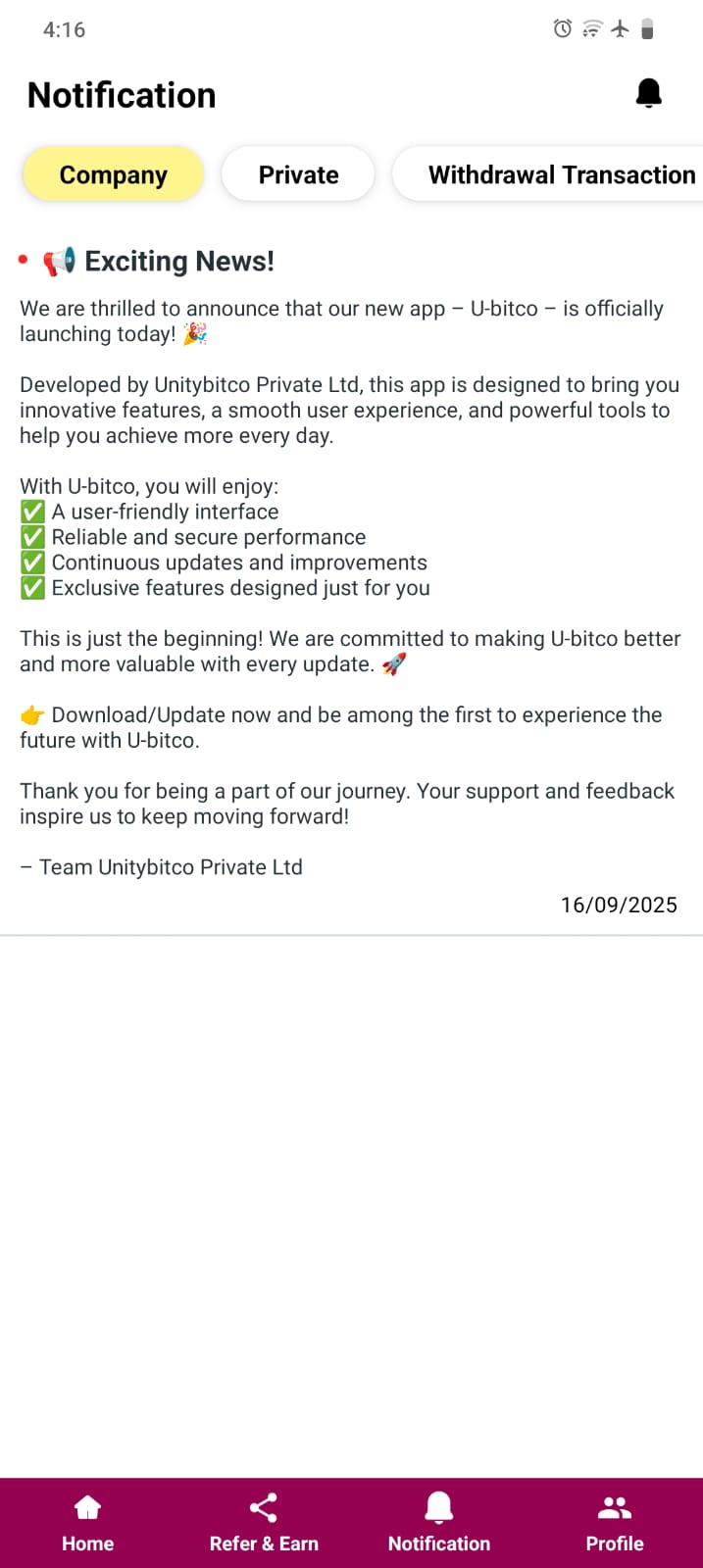
Task: Tap Notification in the bottom bar
Action: (438, 1522)
